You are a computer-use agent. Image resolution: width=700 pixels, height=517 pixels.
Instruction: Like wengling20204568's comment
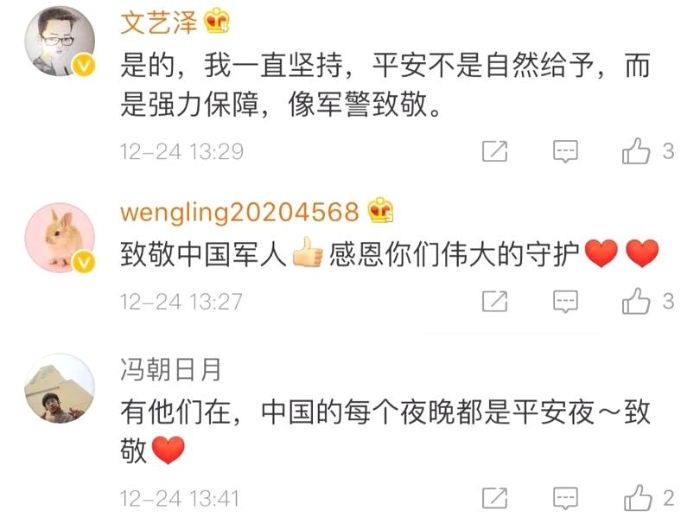point(637,299)
